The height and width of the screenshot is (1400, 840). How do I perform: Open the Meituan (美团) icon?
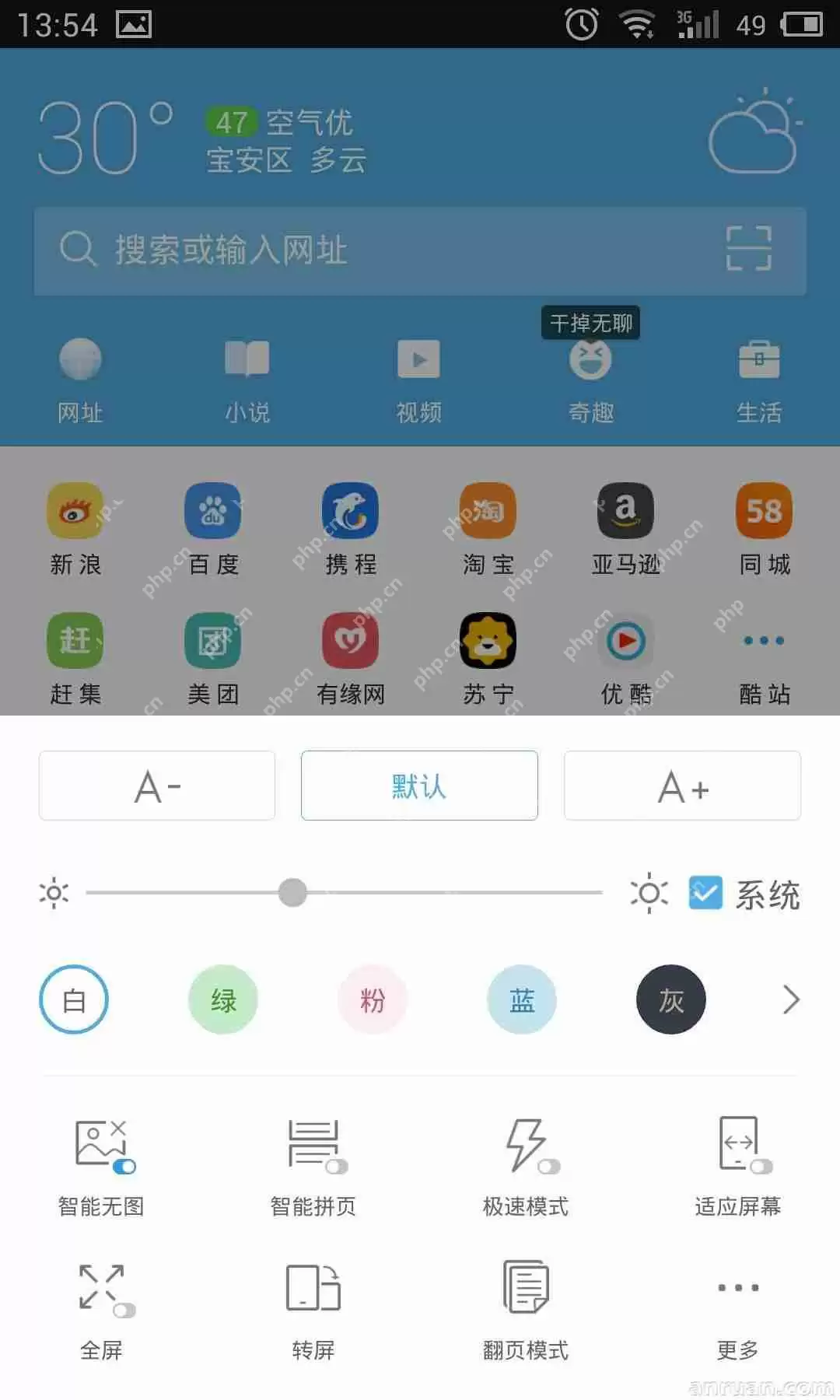(x=212, y=640)
